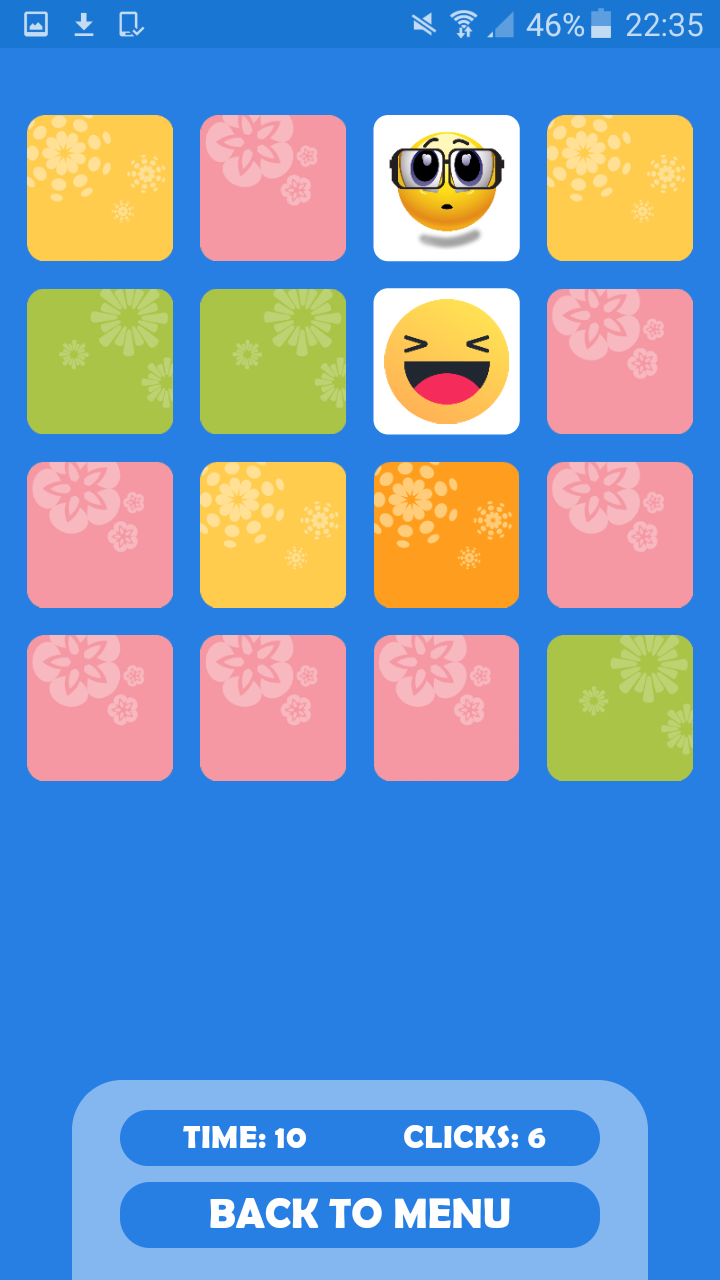This screenshot has width=720, height=1280.
Task: Flip the pink card beside the laughing emoji
Action: pyautogui.click(x=619, y=361)
